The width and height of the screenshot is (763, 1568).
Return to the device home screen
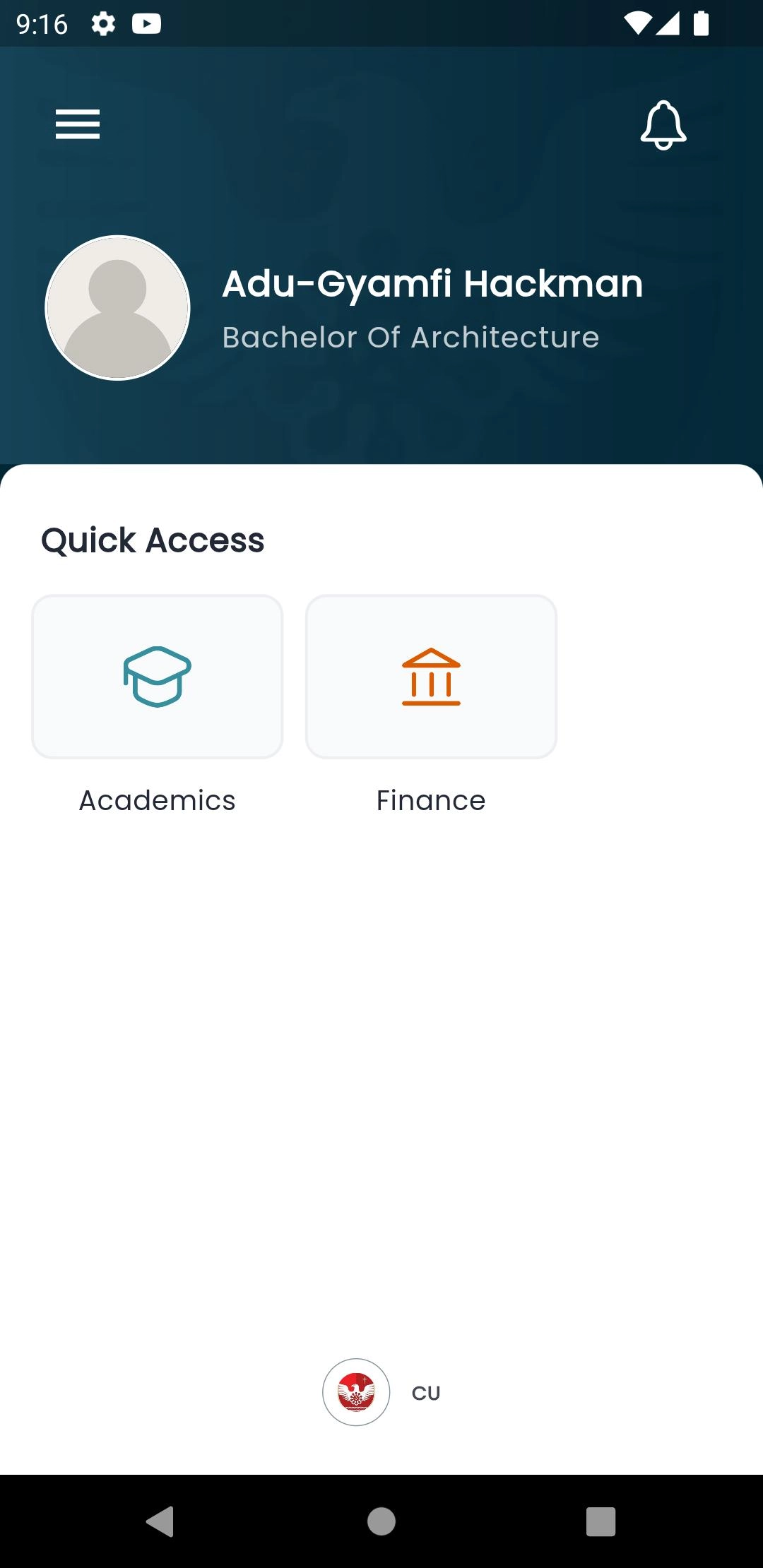381,1521
